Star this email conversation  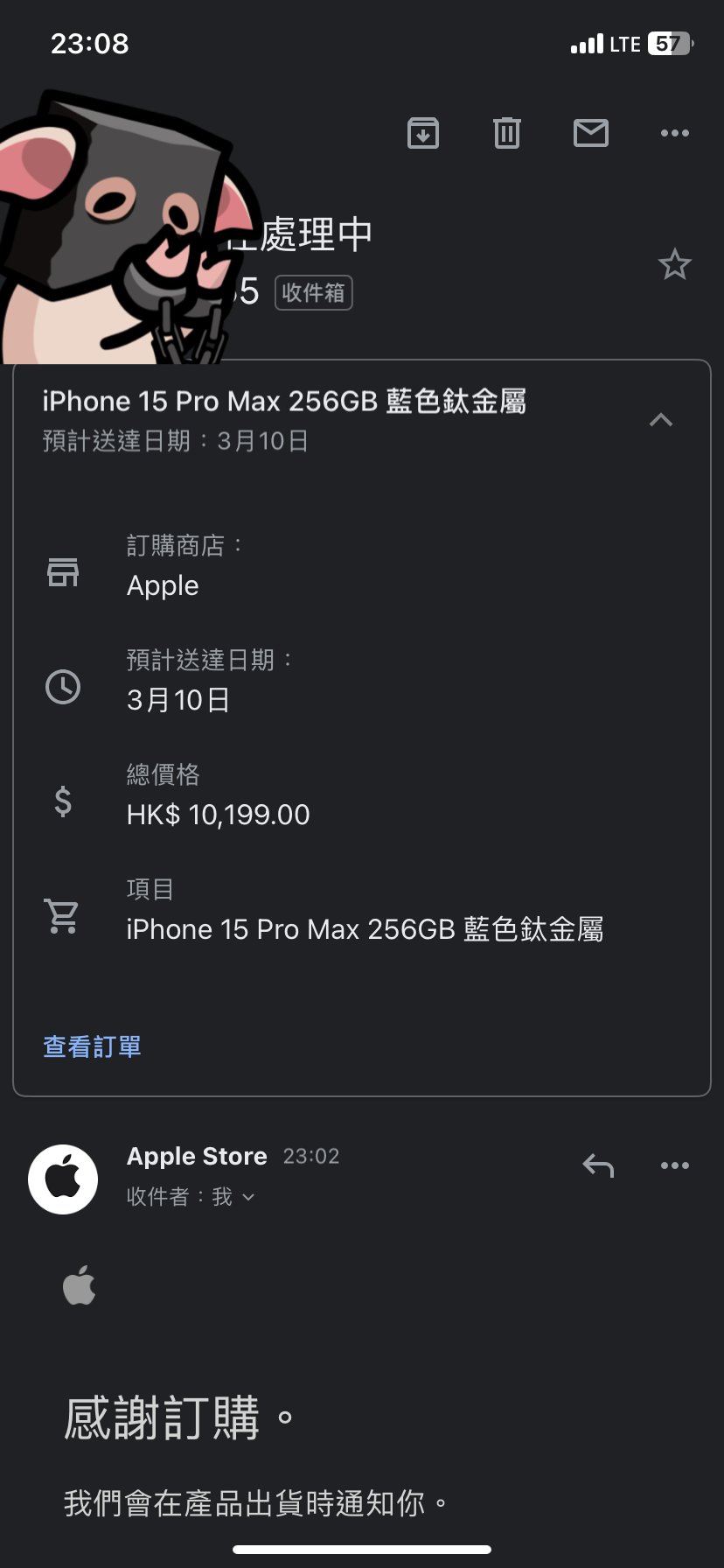[x=674, y=264]
